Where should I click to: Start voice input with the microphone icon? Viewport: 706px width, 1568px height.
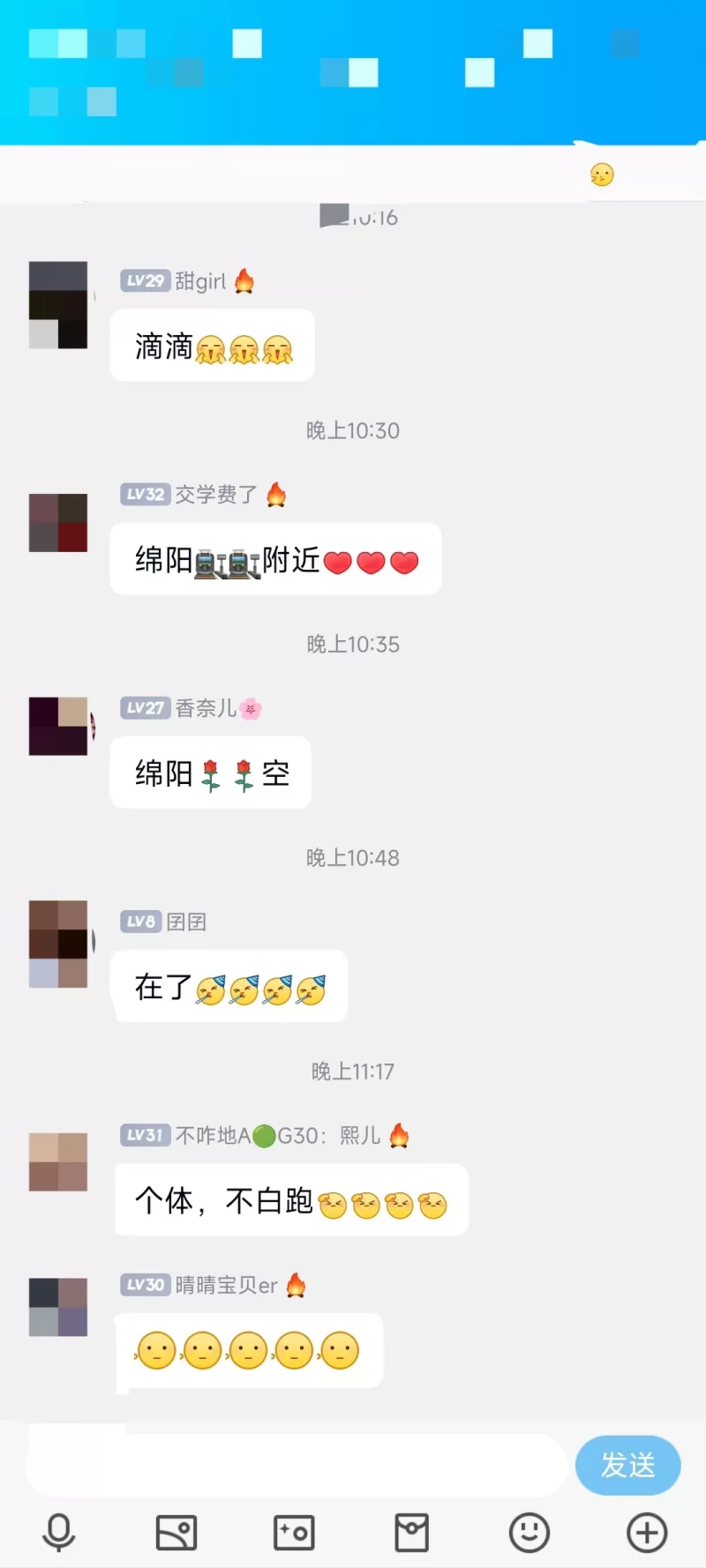pos(59,1533)
